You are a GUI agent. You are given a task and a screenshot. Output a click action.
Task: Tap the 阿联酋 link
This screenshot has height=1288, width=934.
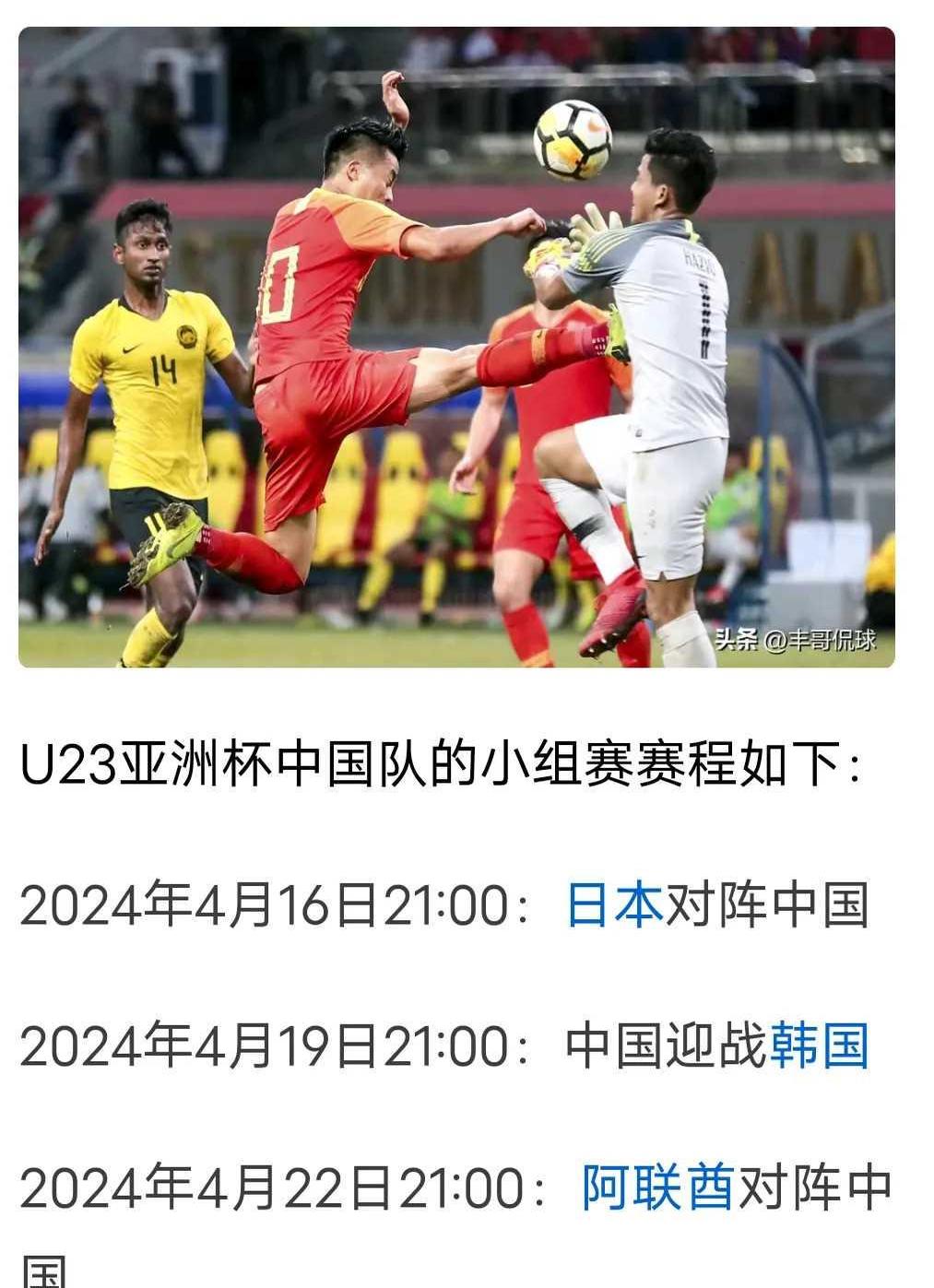657,1188
